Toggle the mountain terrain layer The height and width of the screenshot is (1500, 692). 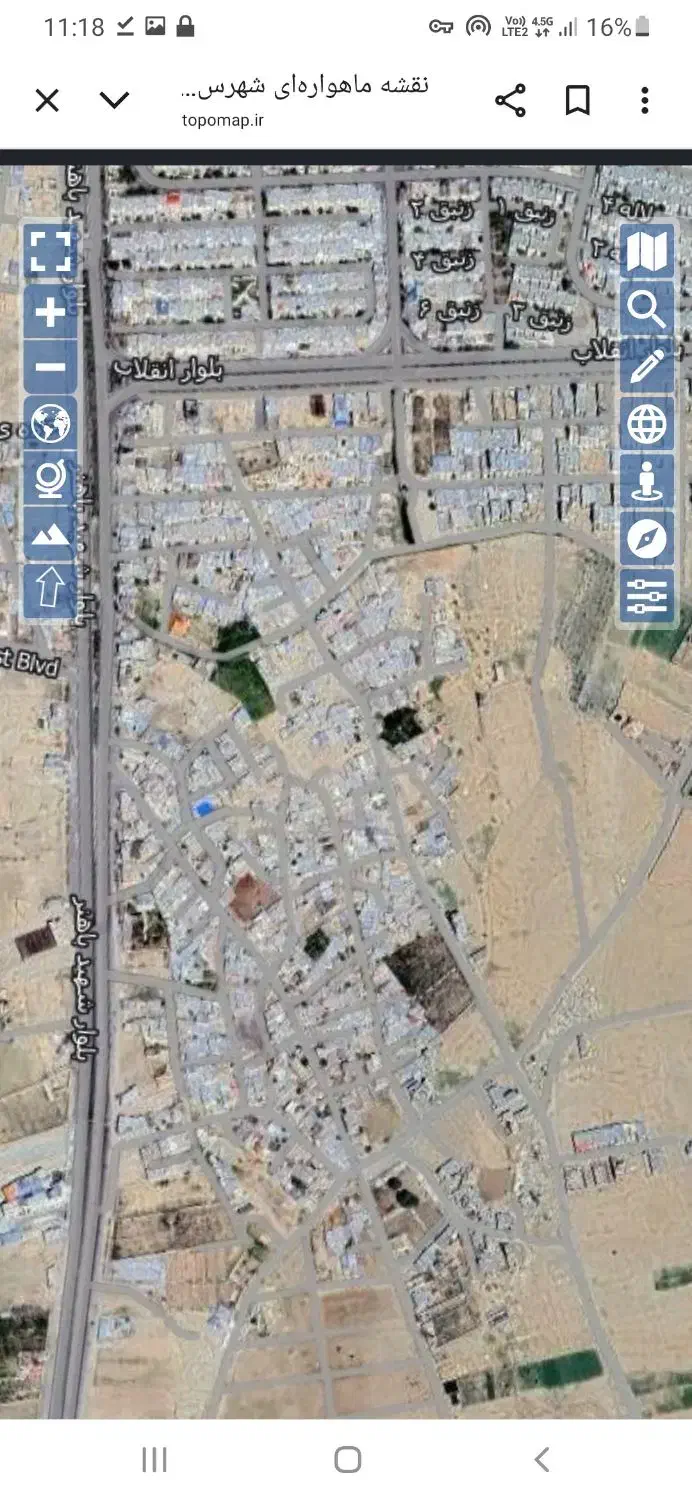pyautogui.click(x=50, y=535)
